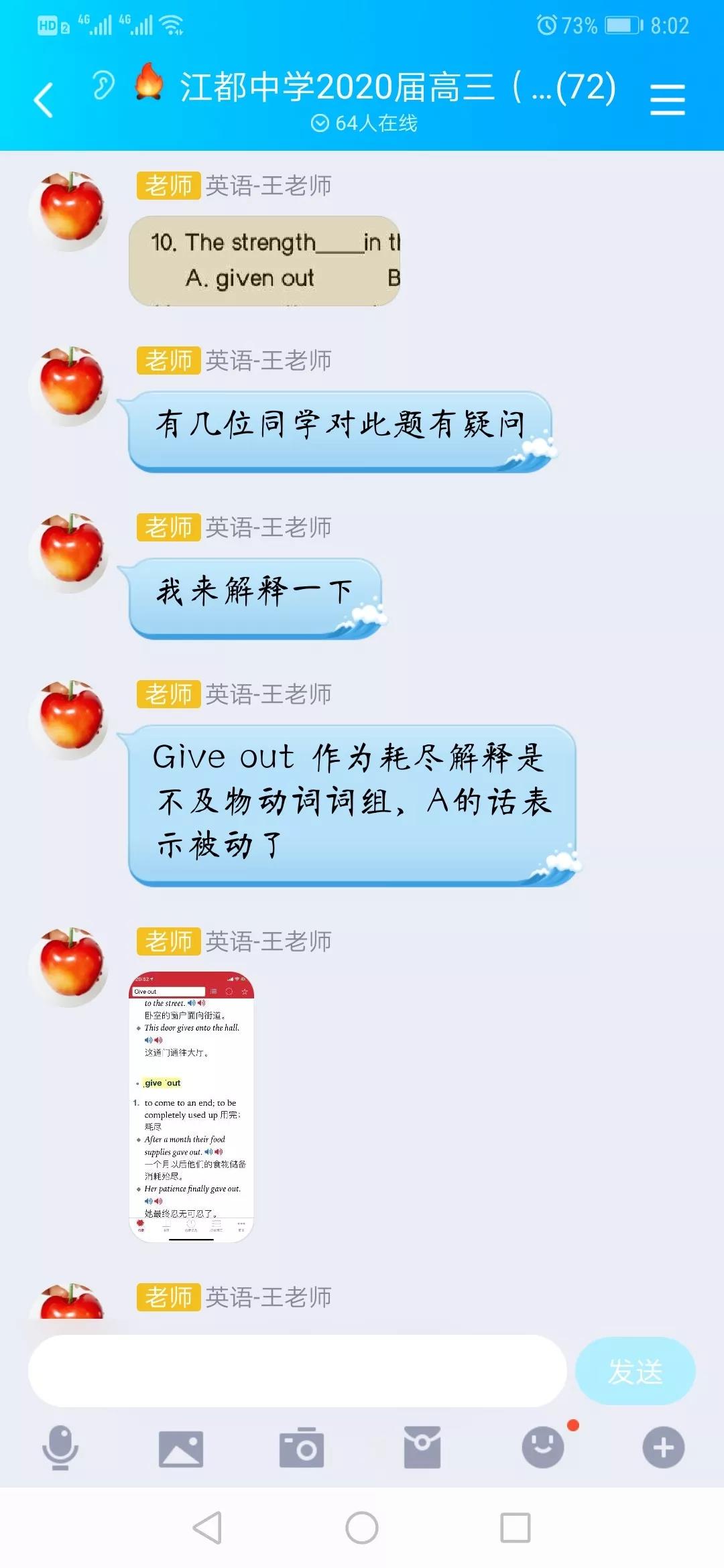The width and height of the screenshot is (724, 1568).
Task: Open the red packet envelope icon
Action: tap(422, 1447)
